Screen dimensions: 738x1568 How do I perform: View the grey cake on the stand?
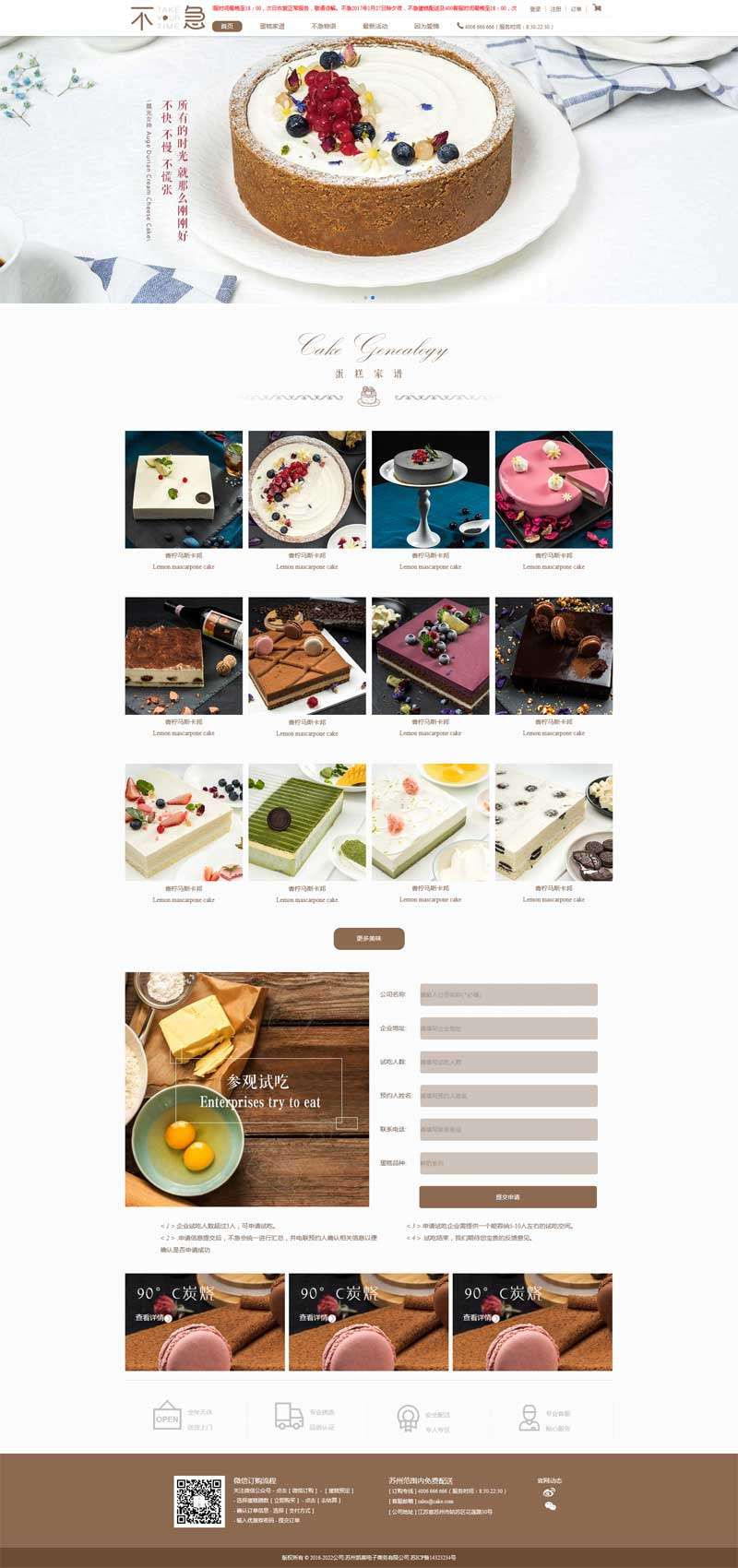point(431,490)
